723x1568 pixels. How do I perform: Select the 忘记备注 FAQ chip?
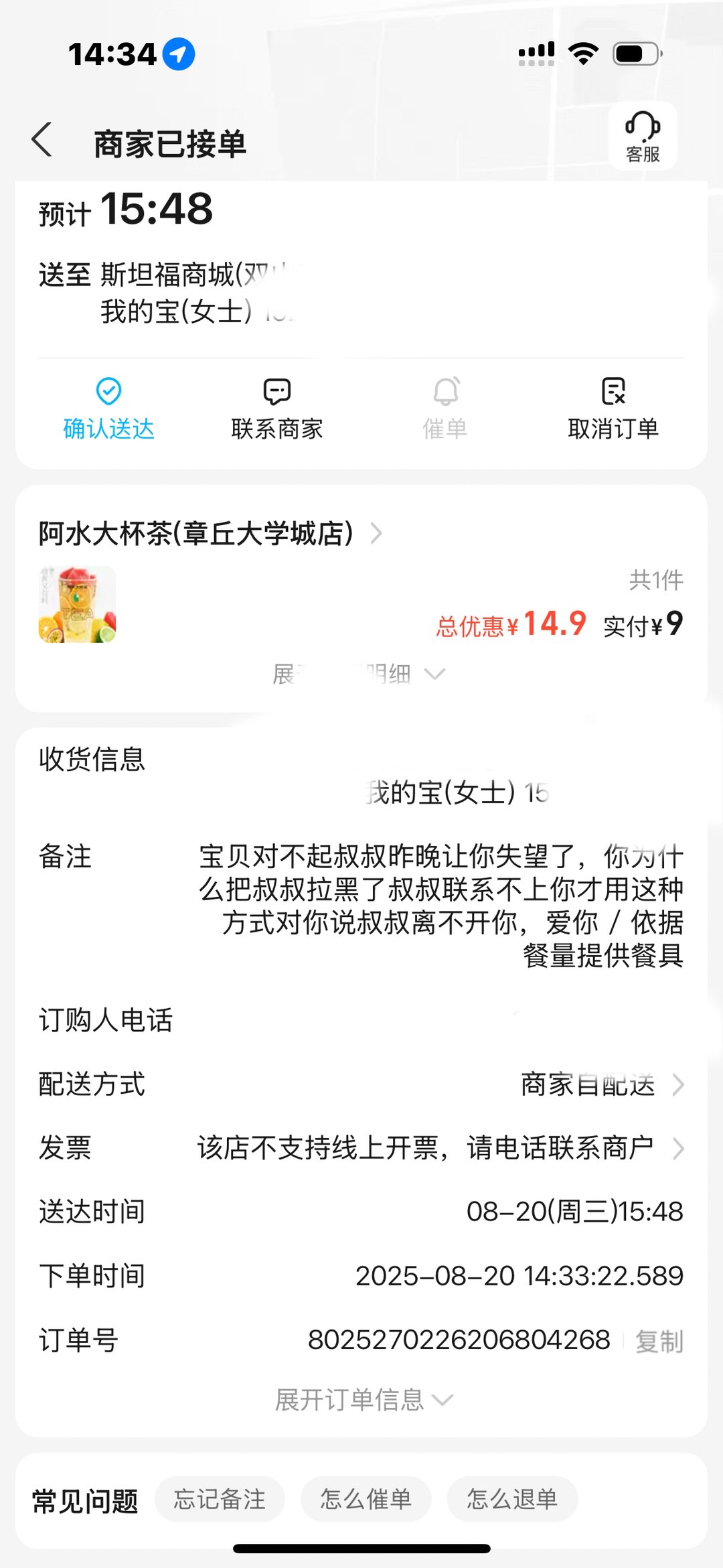click(x=220, y=1499)
